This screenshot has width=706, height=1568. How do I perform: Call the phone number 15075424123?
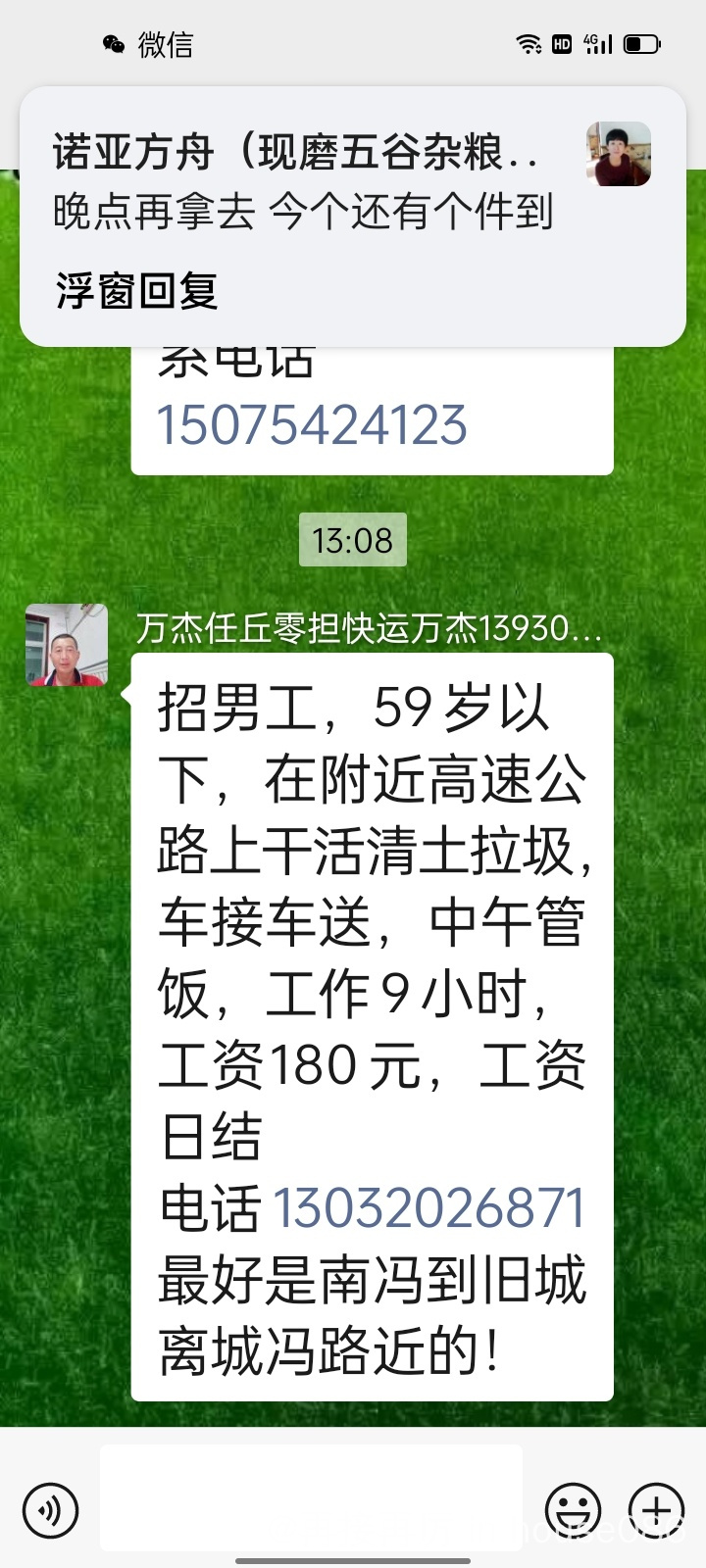[312, 424]
